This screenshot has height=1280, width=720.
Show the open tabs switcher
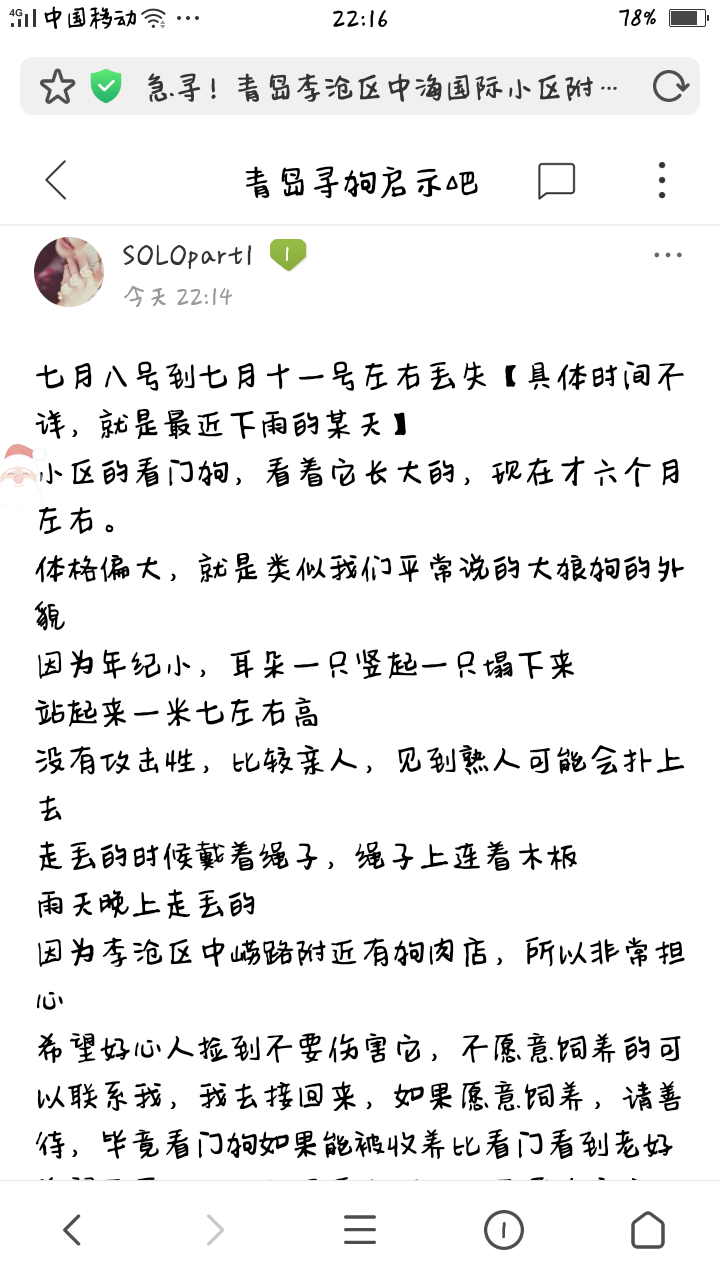[504, 1230]
